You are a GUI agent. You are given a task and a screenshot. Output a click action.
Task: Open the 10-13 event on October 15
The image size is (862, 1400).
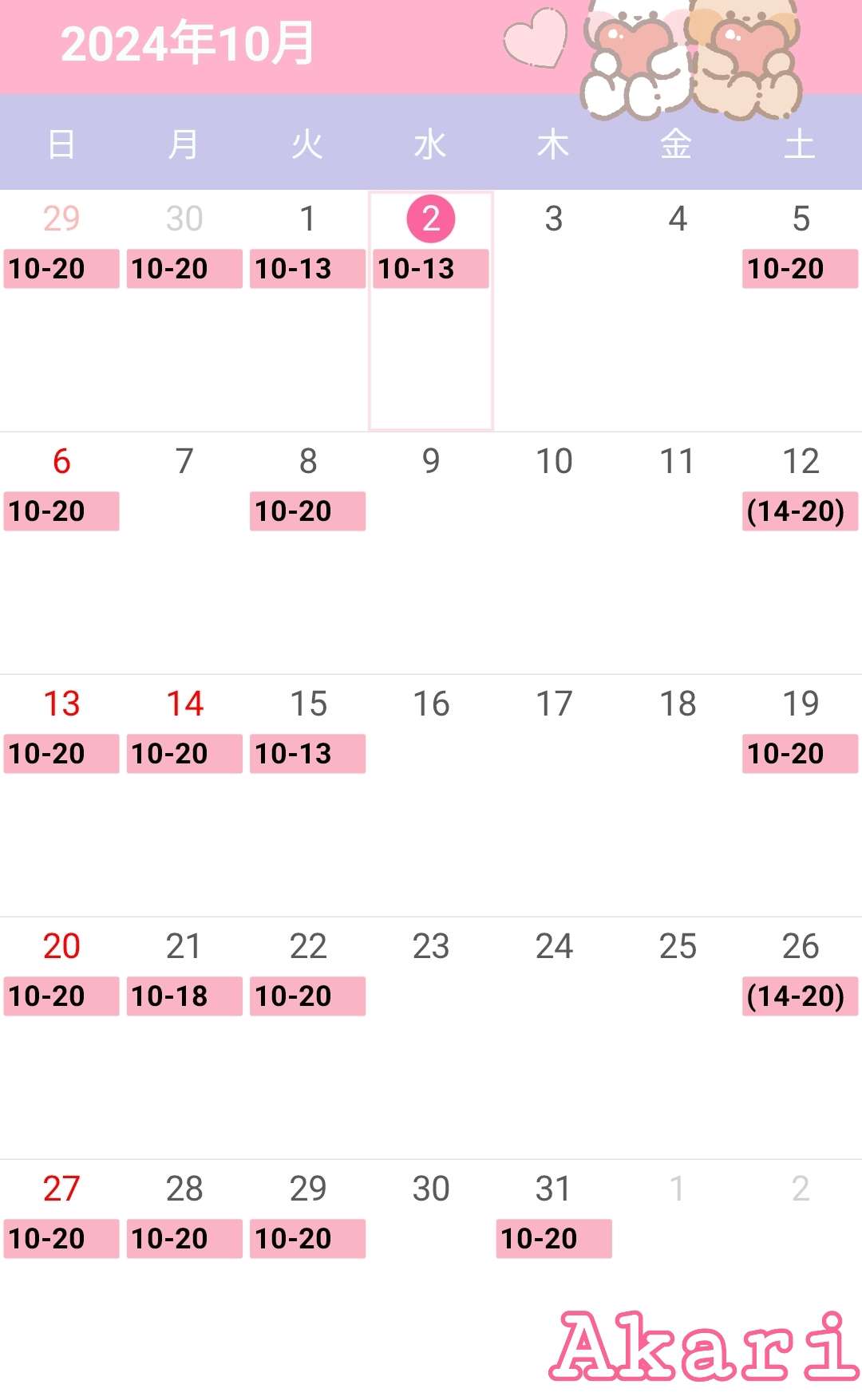click(x=307, y=754)
